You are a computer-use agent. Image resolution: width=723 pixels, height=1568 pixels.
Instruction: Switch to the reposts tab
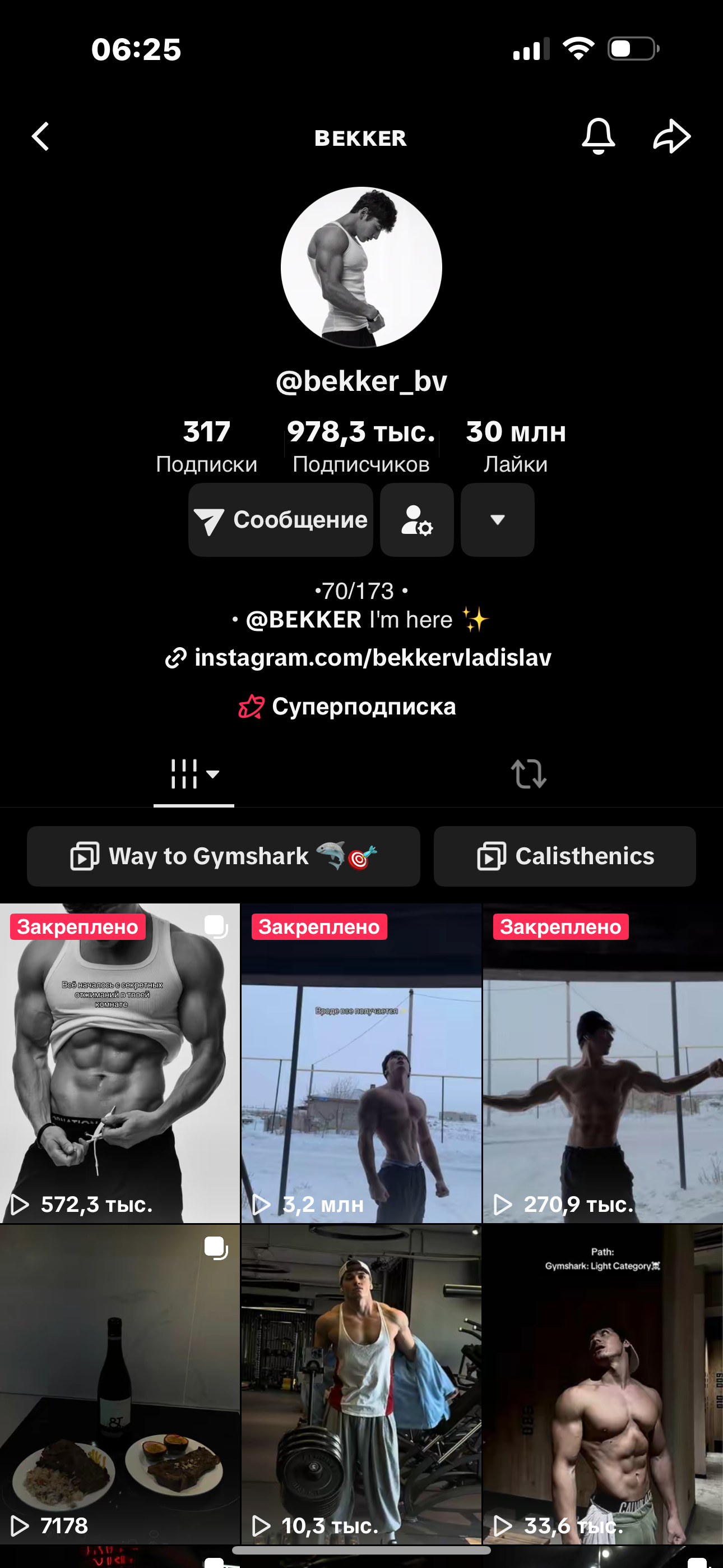click(529, 774)
